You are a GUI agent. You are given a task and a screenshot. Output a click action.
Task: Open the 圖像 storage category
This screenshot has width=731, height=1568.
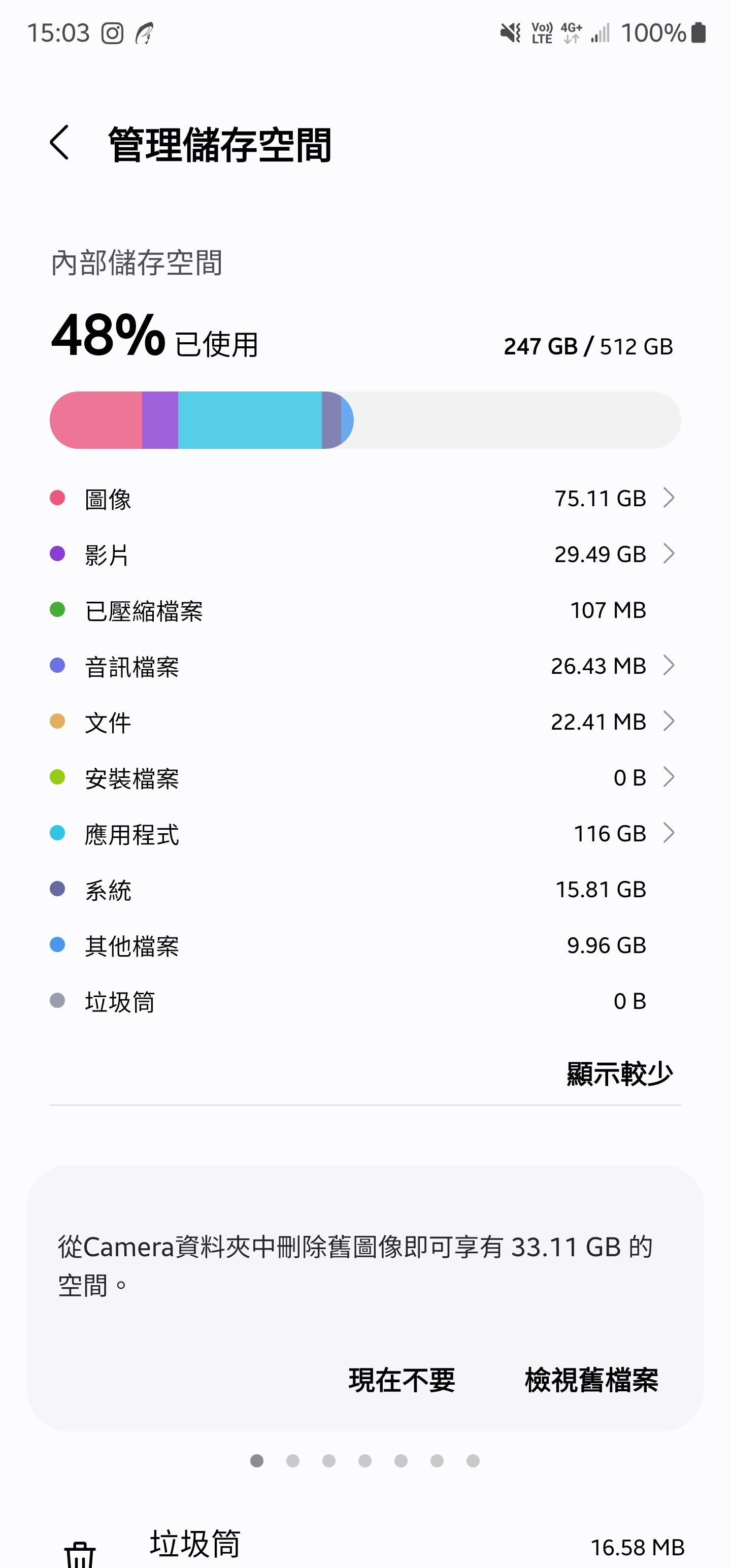coord(364,499)
